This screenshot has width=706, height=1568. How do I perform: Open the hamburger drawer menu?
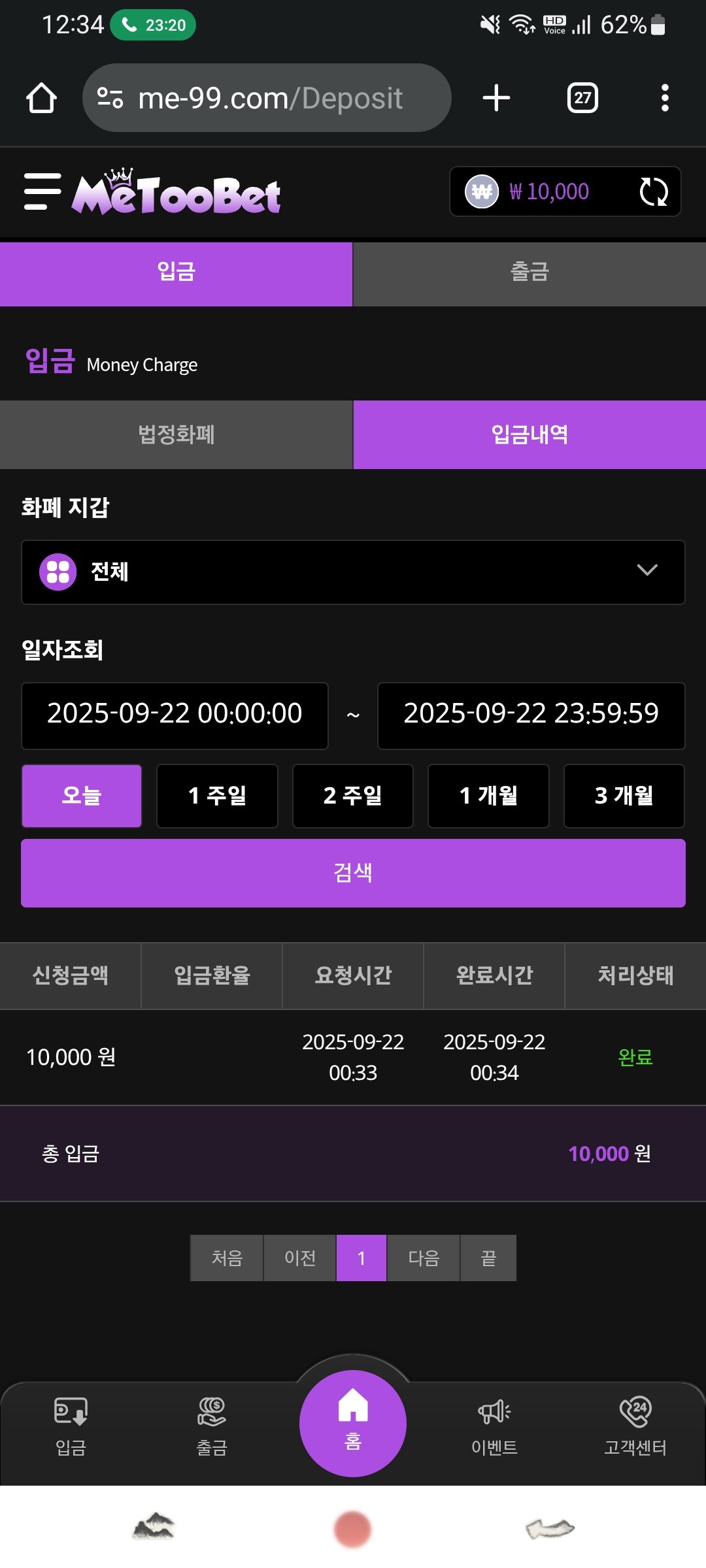pyautogui.click(x=42, y=191)
